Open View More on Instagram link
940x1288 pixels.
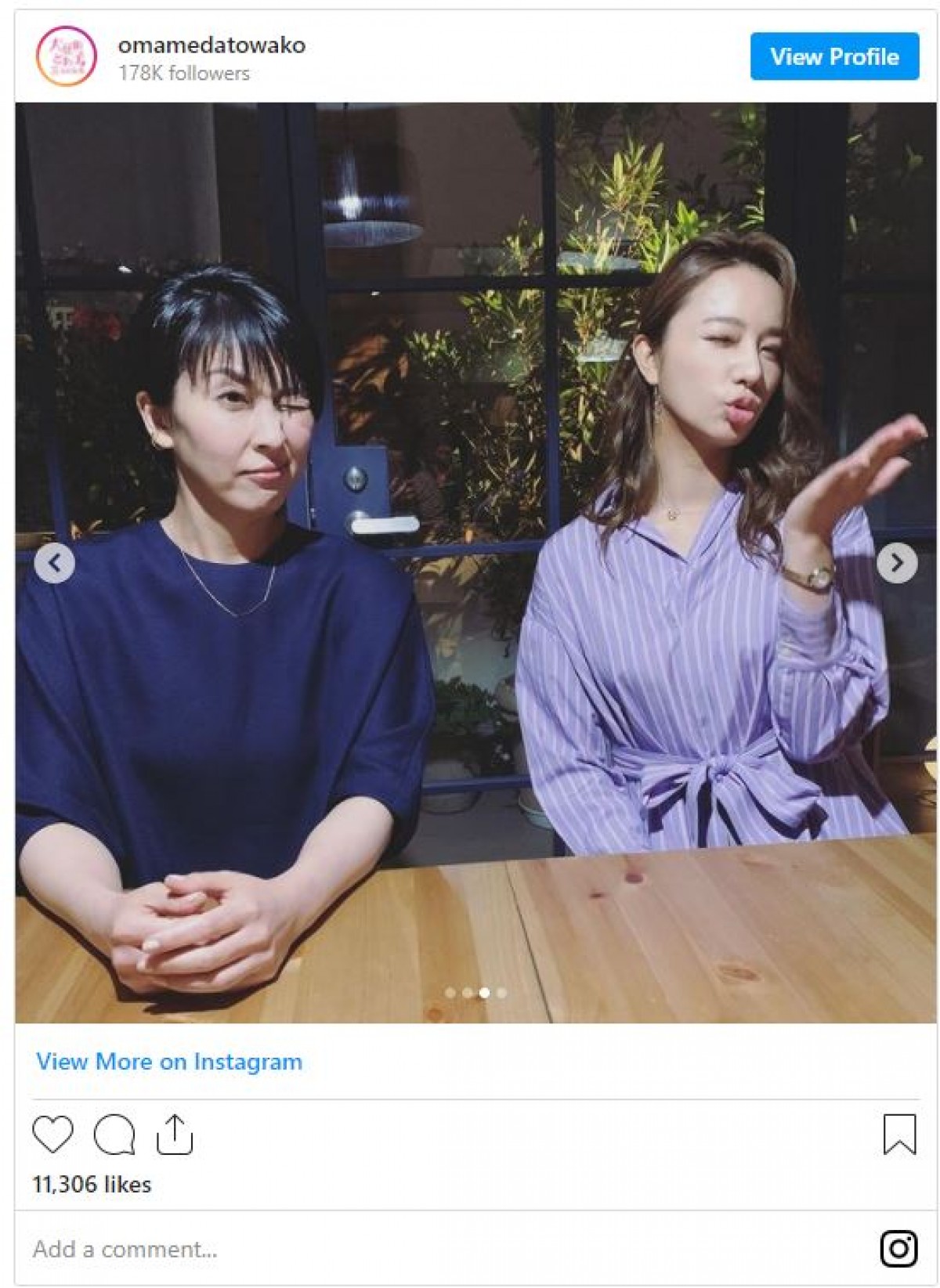[x=169, y=1062]
